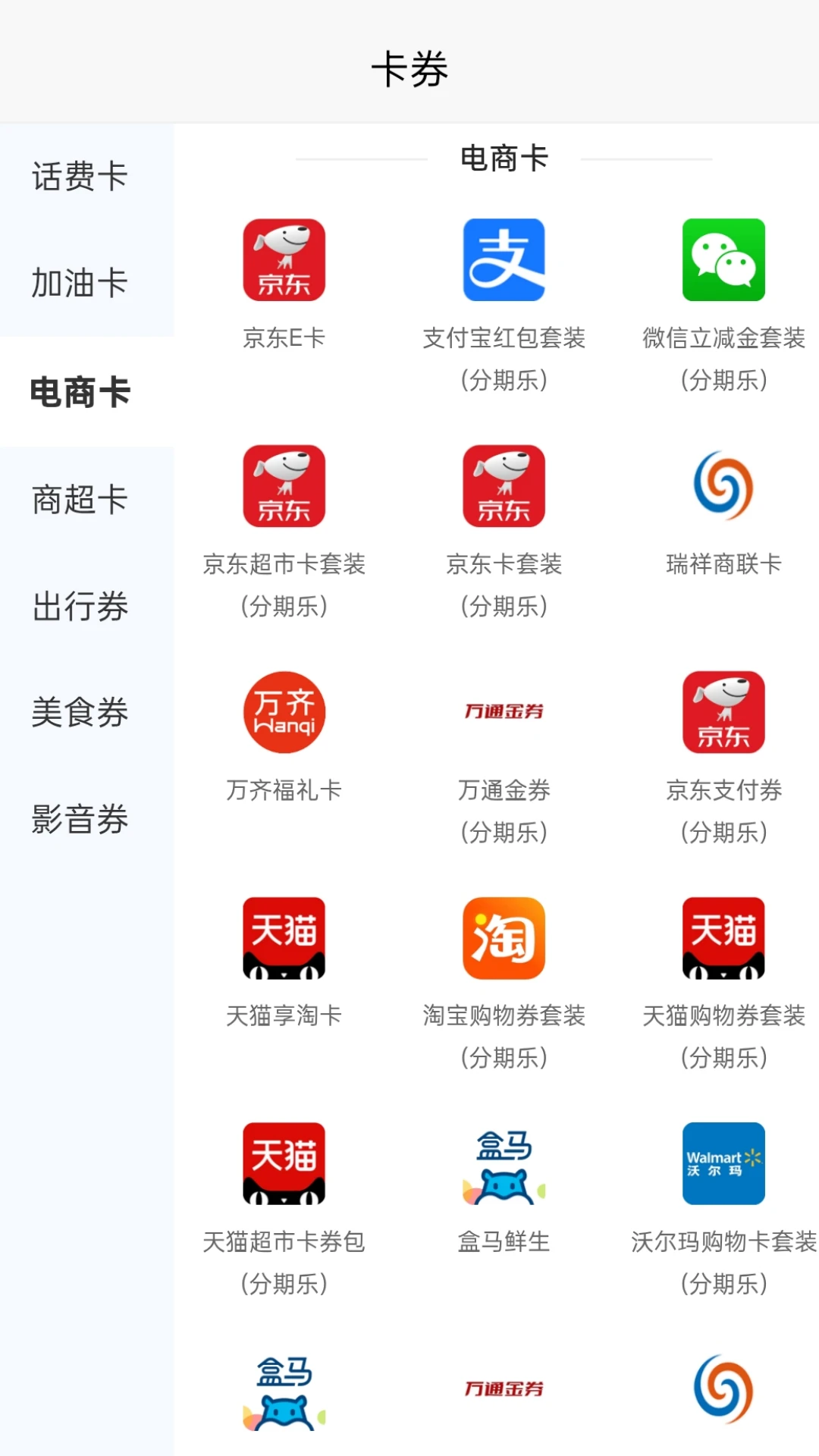Select 天猫购物券套装 item
Image resolution: width=819 pixels, height=1456 pixels.
(723, 939)
